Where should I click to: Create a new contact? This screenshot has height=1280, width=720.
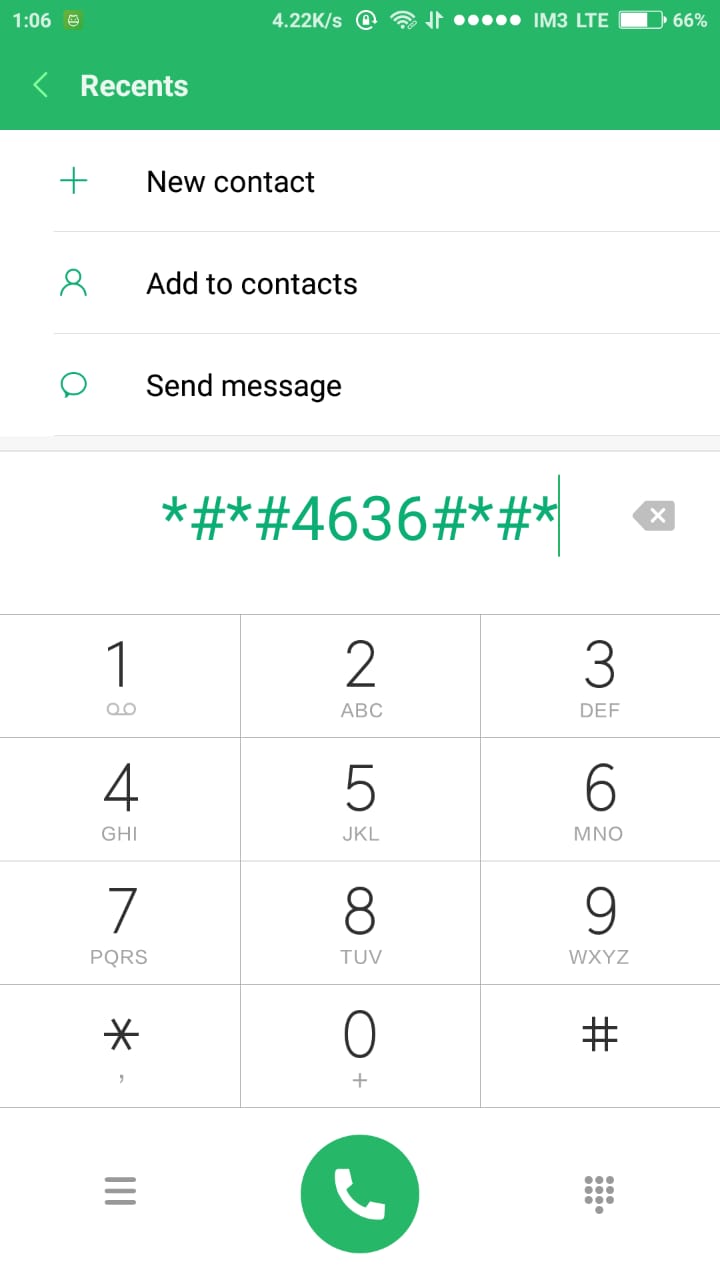[230, 182]
